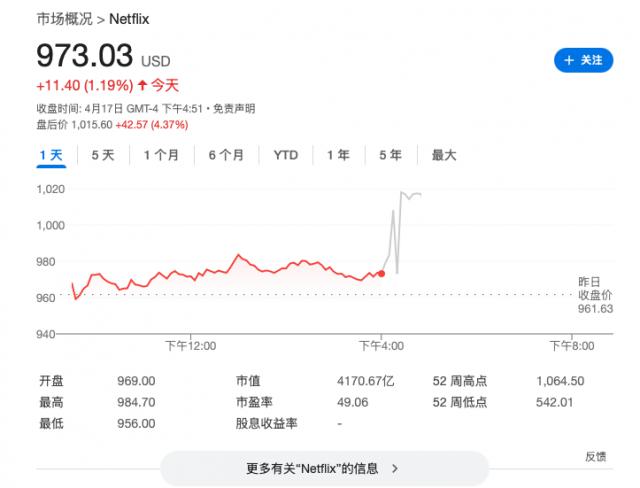Select the 1 个月 chart range

click(161, 155)
